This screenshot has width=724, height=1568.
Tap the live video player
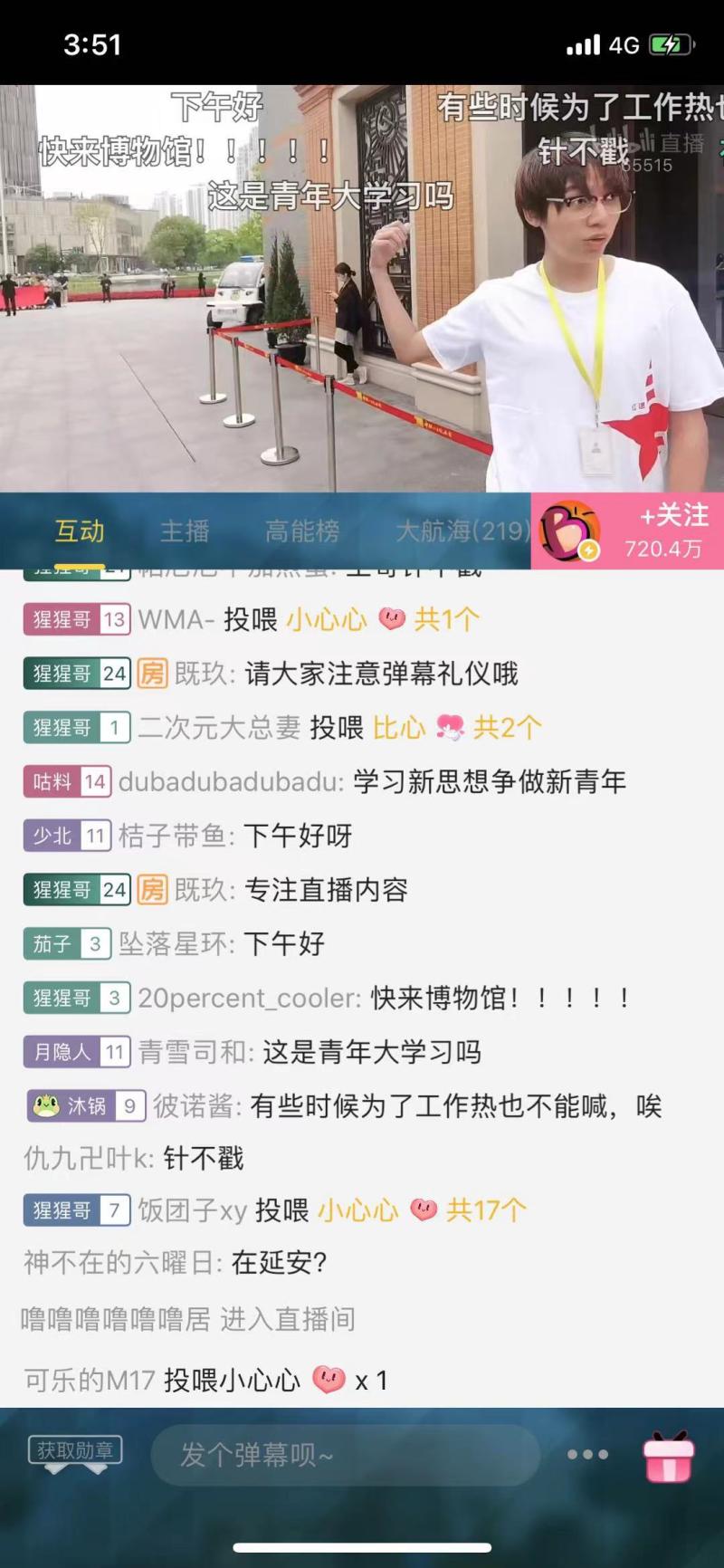coord(362,289)
